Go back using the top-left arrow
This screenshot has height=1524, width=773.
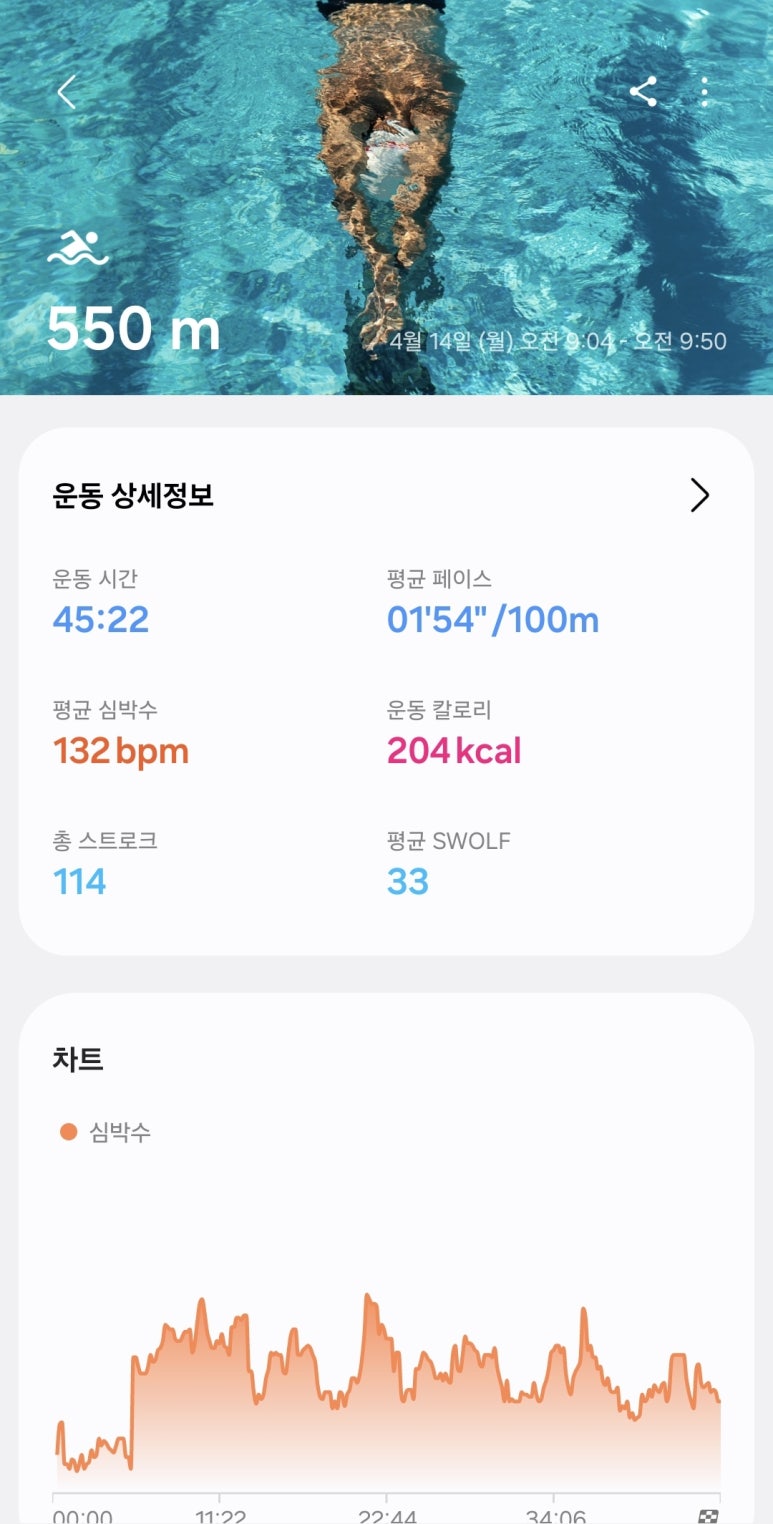click(66, 93)
